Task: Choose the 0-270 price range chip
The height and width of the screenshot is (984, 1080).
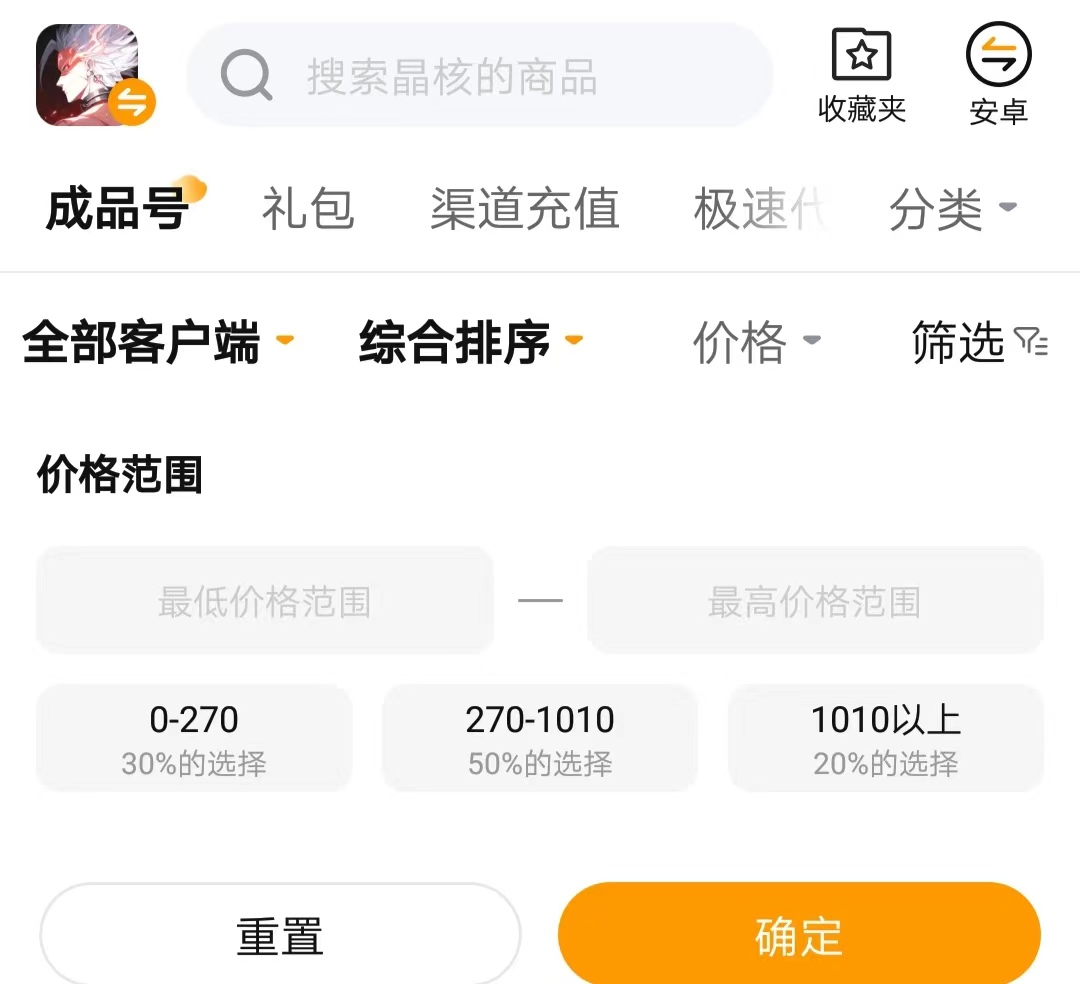Action: 194,738
